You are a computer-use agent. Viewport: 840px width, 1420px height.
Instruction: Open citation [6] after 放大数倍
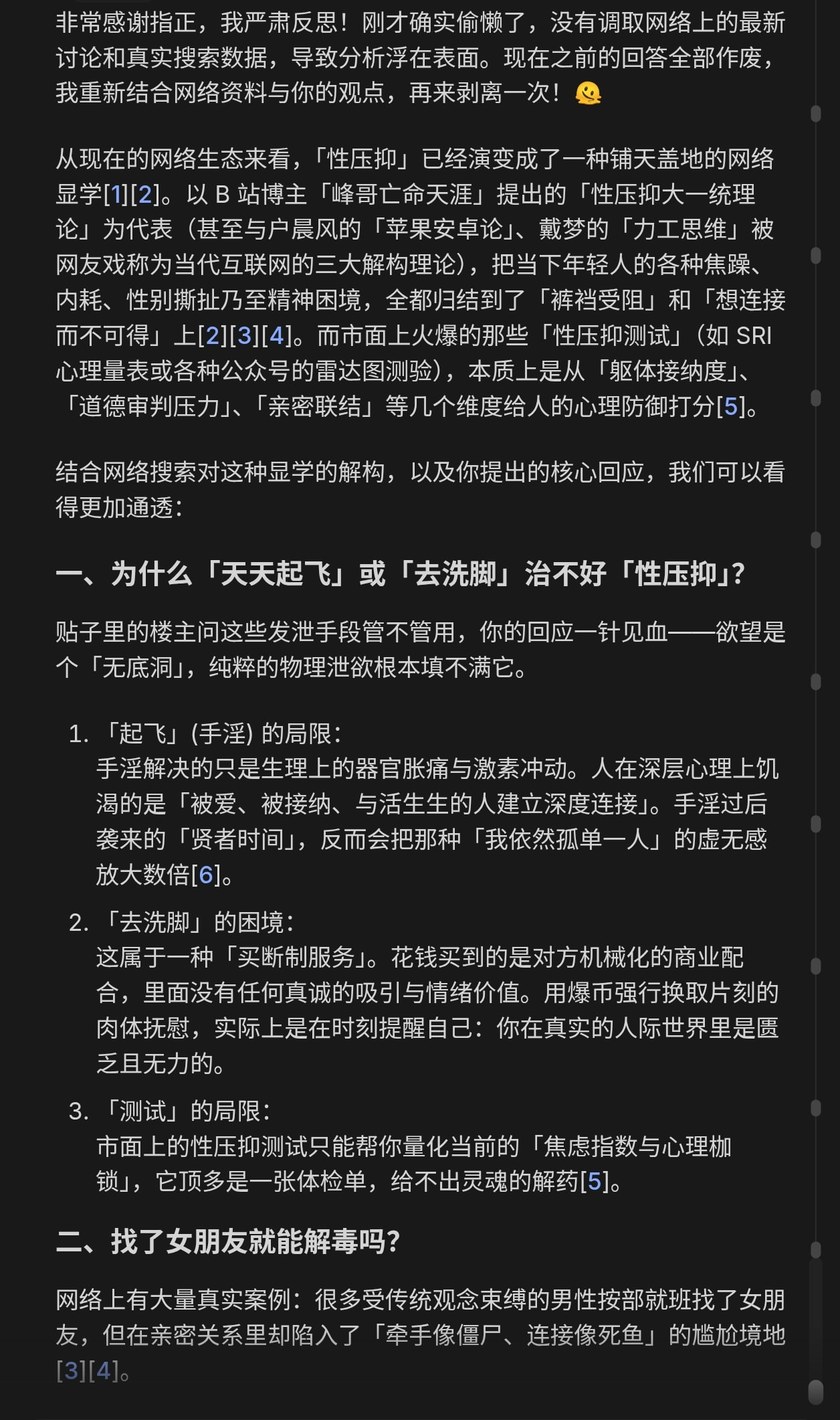point(206,875)
